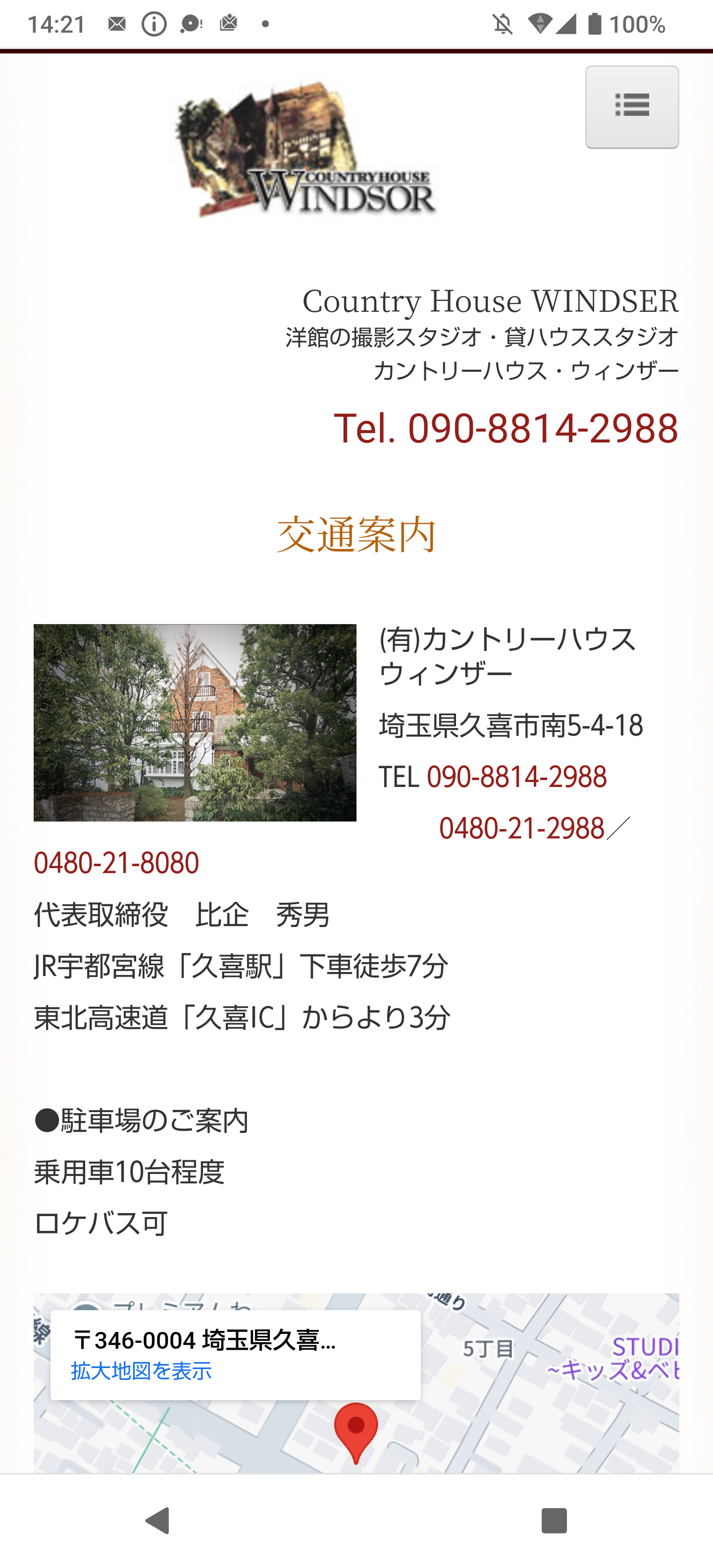Tap the red location pin on map
713x1568 pixels.
tap(356, 1430)
